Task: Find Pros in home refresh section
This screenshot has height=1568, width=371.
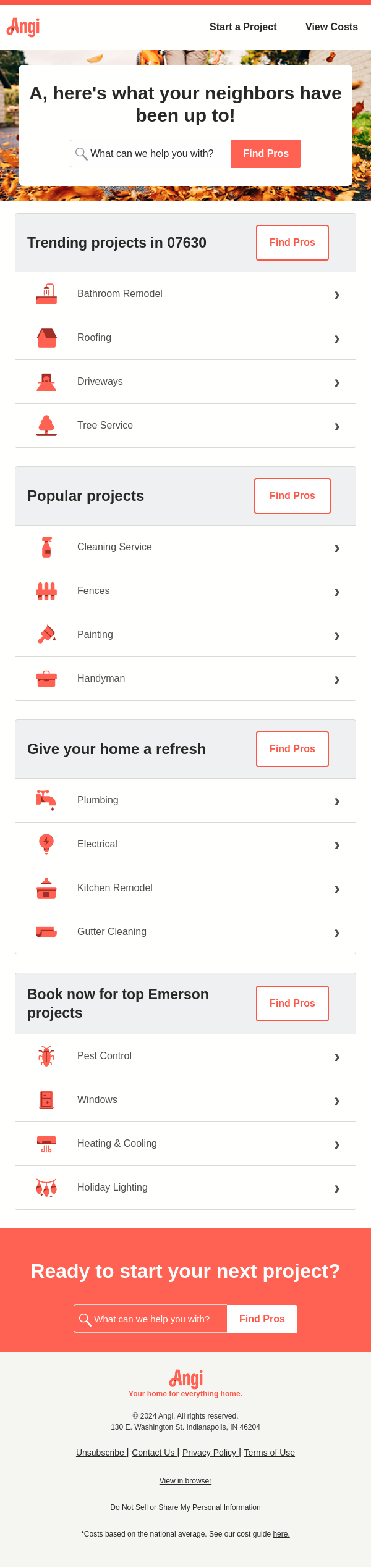Action: pos(292,749)
